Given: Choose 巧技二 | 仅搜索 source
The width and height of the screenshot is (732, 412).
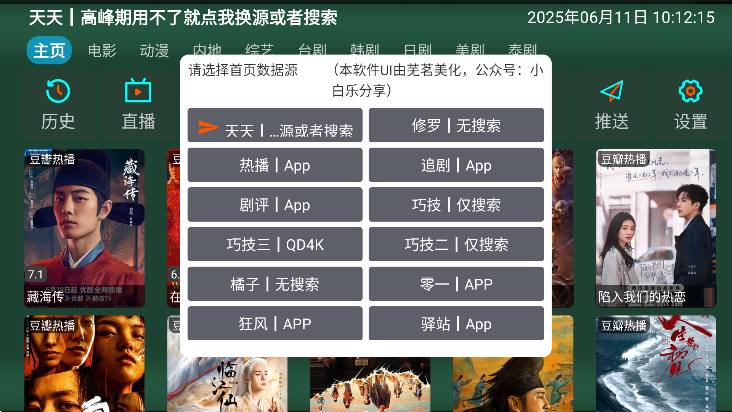Looking at the screenshot, I should (456, 244).
